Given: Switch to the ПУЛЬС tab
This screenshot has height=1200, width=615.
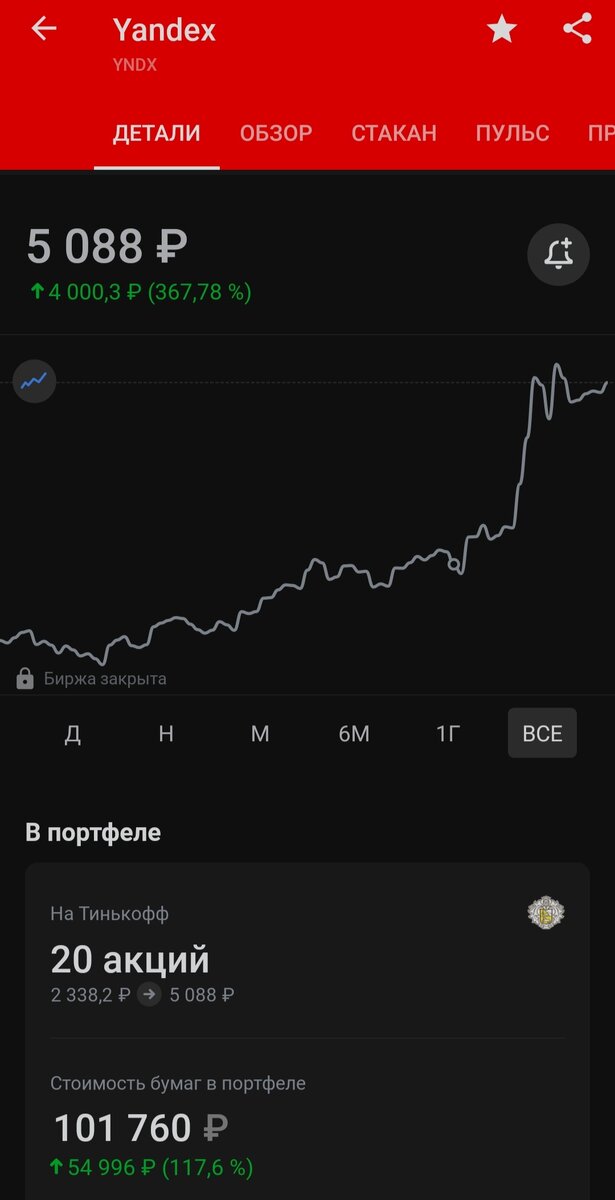Looking at the screenshot, I should [x=512, y=134].
